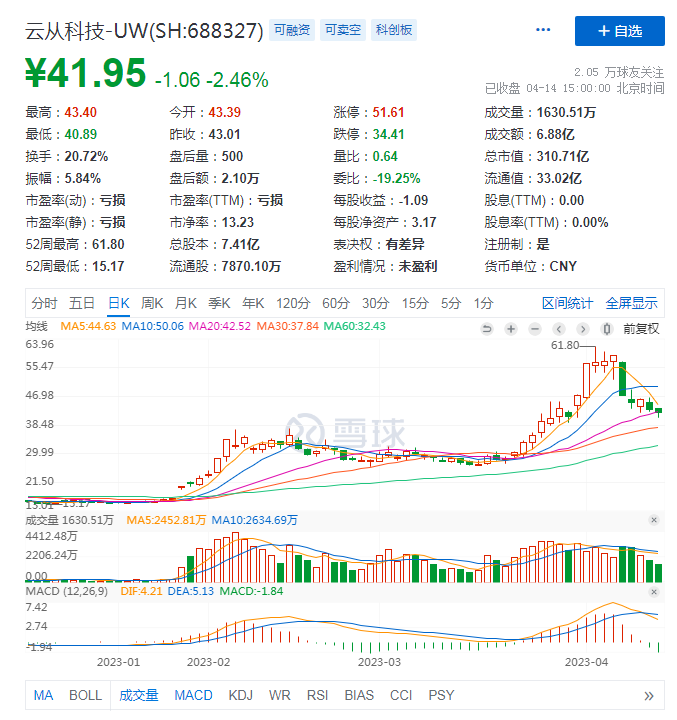Show the 60分 minute chart
This screenshot has height=720, width=677.
click(335, 303)
